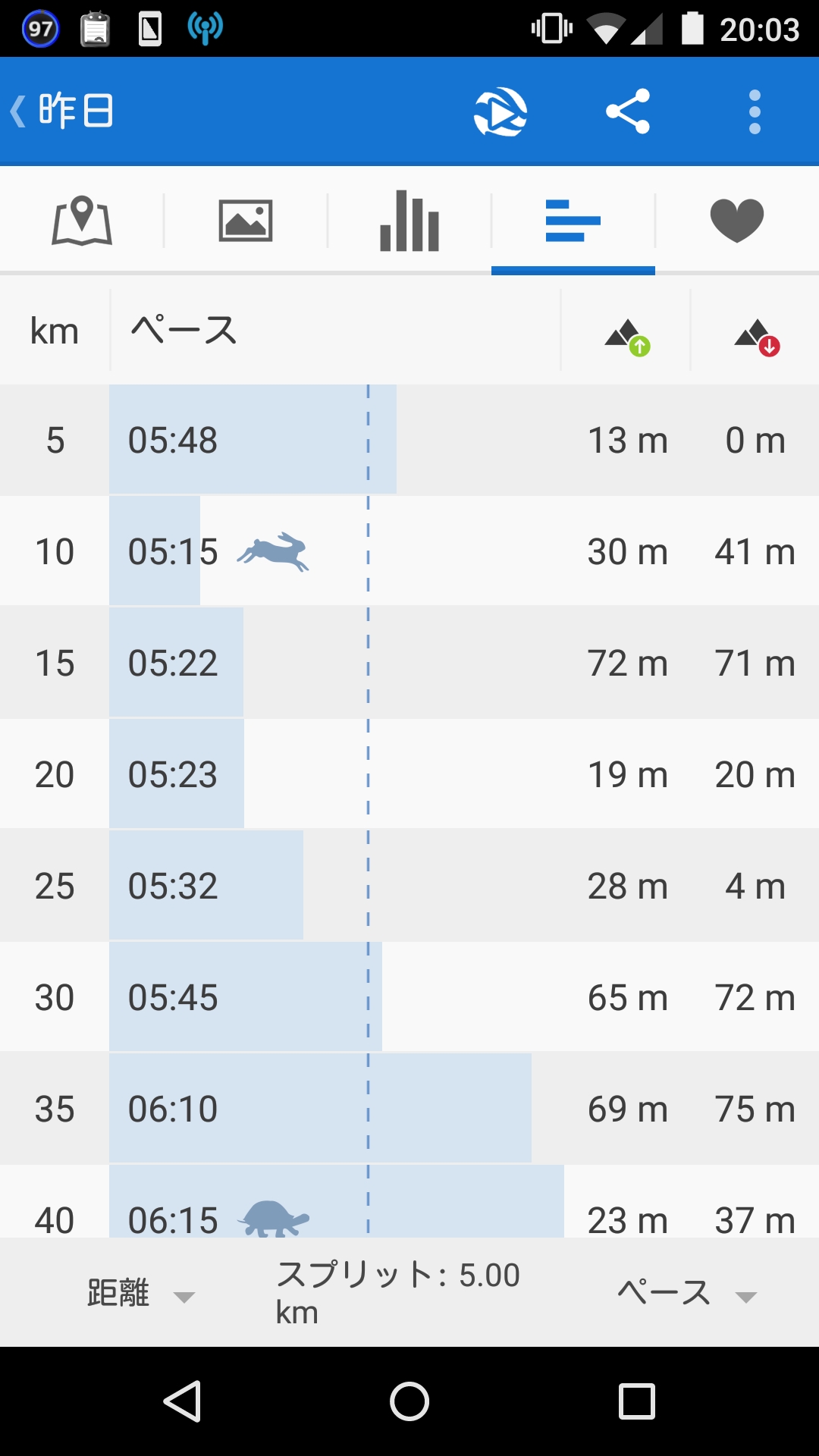
Task: Switch to the photos tab
Action: (x=246, y=221)
